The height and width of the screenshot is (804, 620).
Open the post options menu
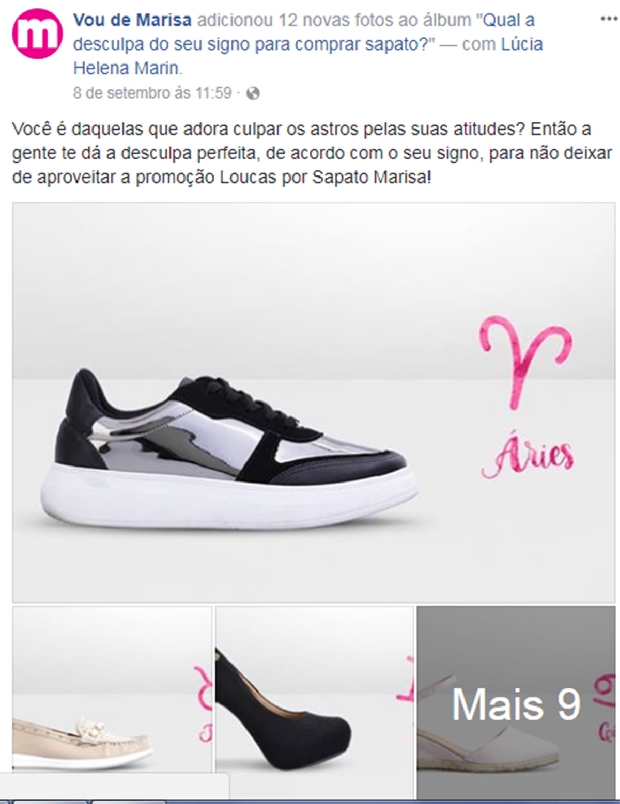(x=607, y=19)
